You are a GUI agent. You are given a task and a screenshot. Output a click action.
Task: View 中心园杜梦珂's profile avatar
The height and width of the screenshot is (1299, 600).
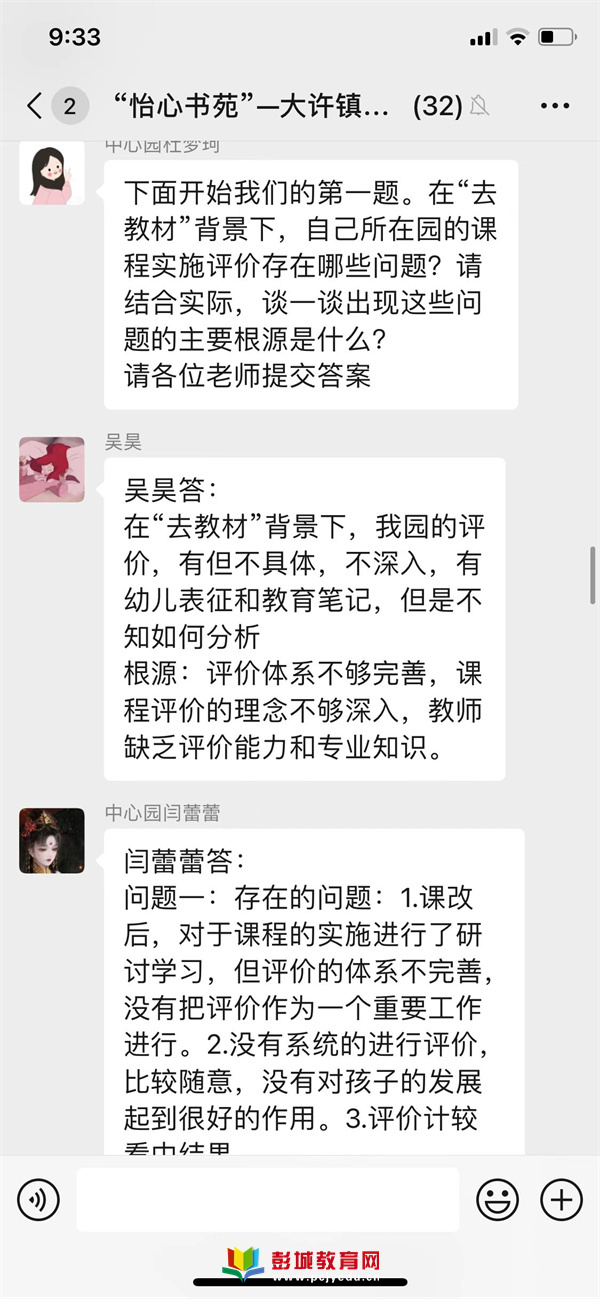(x=52, y=173)
